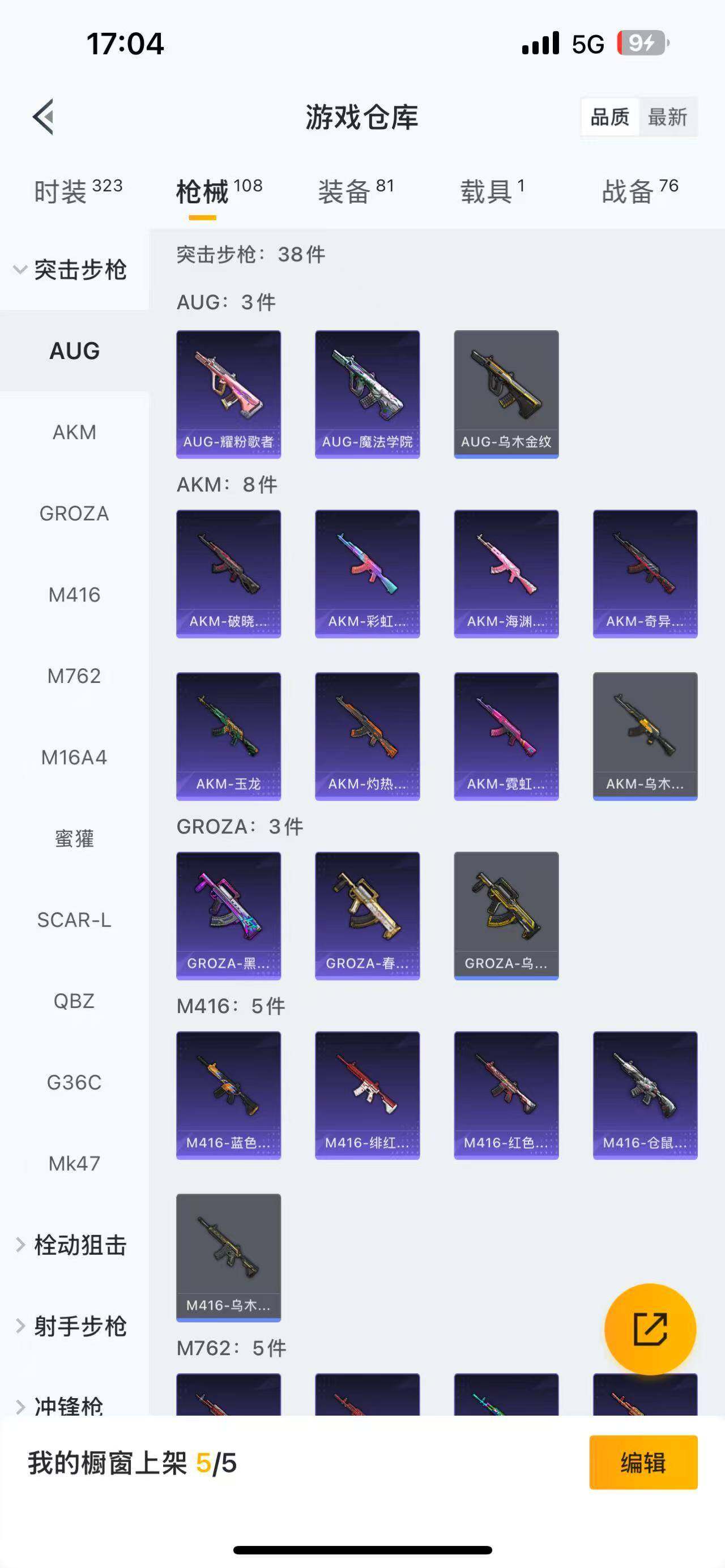Tap the 编辑 button
Screen dimensions: 725x1568
click(x=643, y=1462)
